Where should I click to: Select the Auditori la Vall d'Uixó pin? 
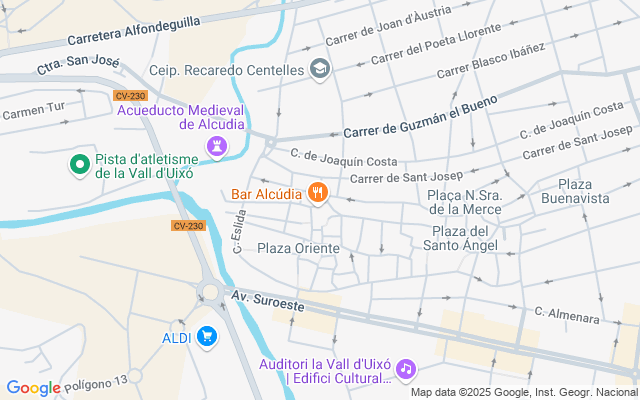point(405,369)
